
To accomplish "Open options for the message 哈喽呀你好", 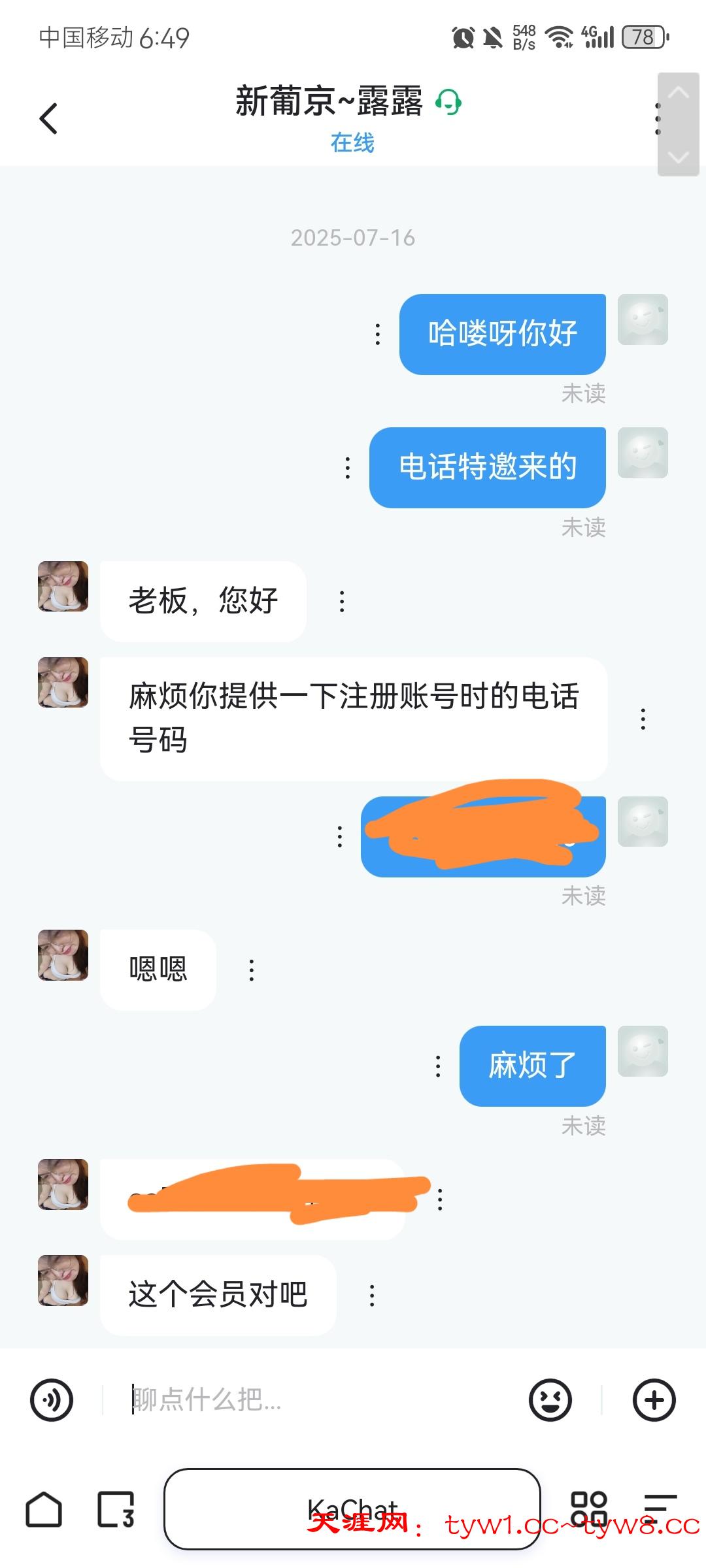I will (377, 335).
